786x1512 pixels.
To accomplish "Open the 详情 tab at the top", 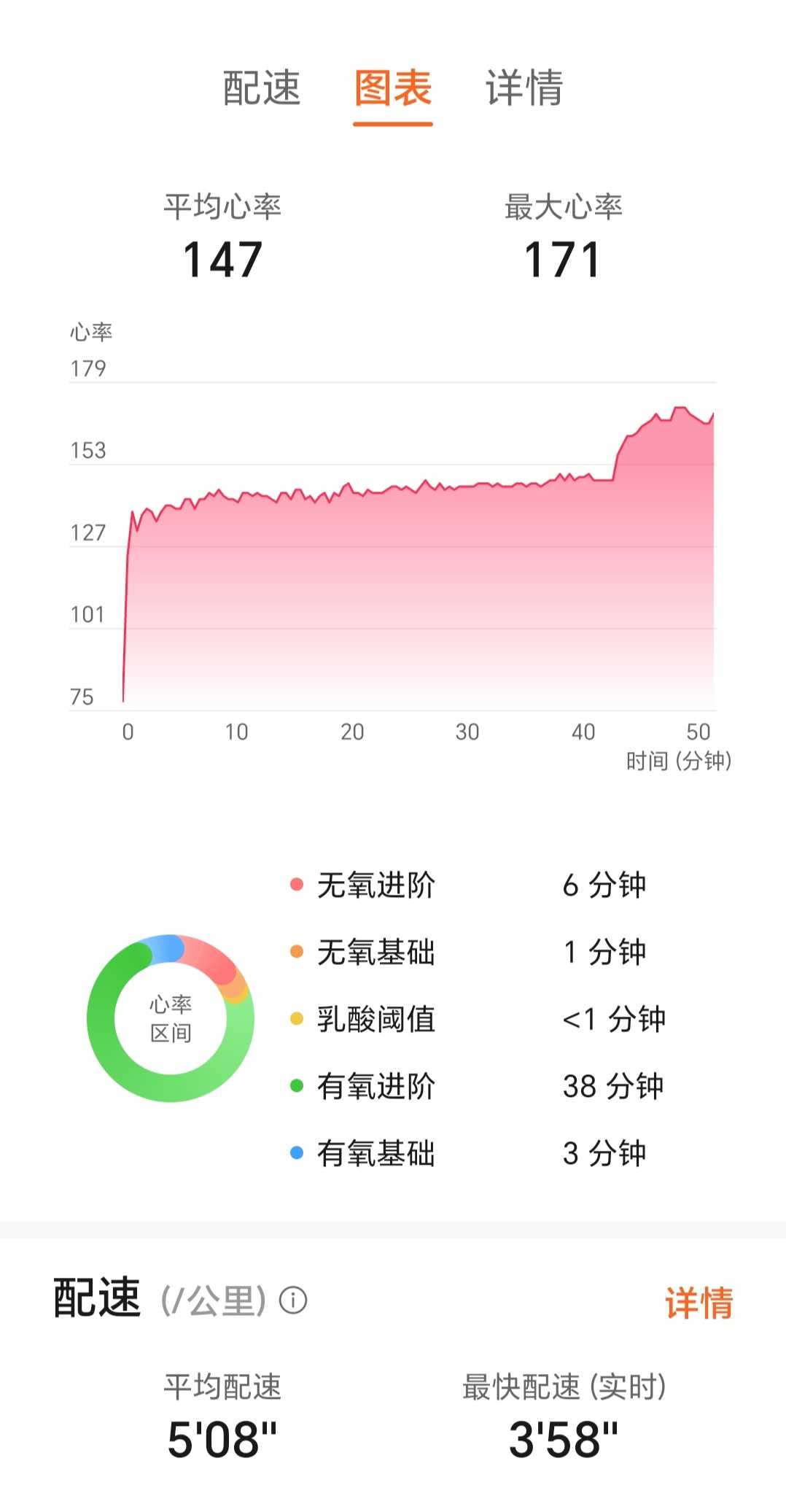I will click(x=524, y=88).
